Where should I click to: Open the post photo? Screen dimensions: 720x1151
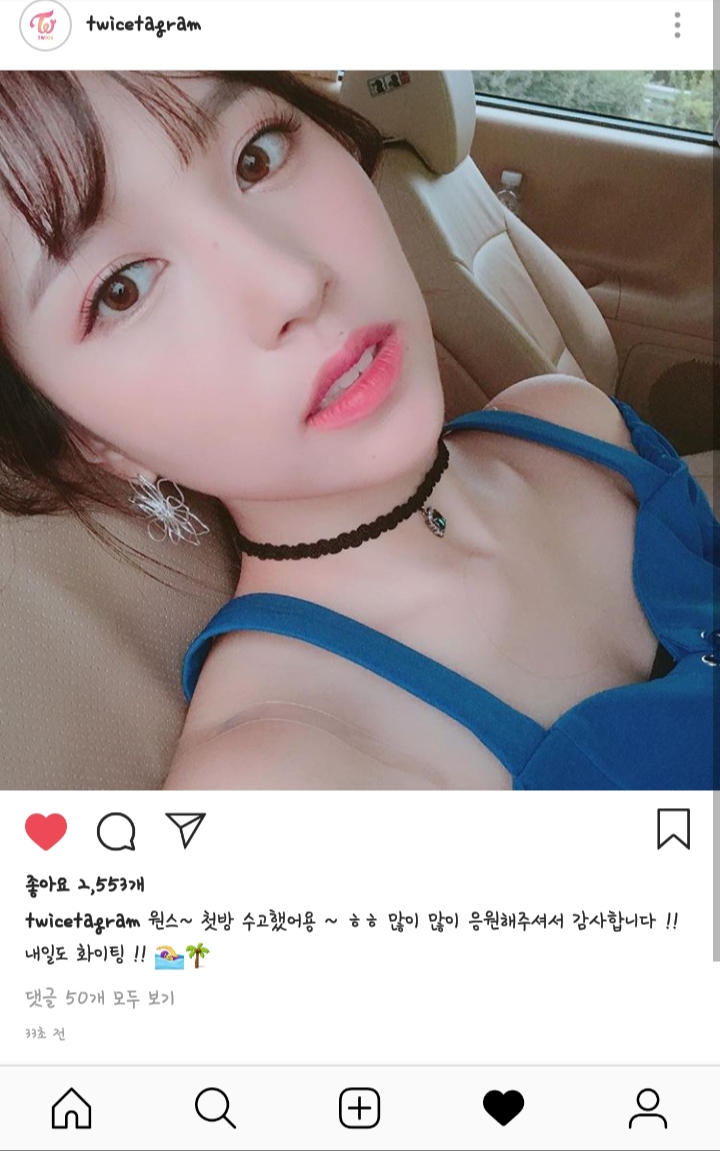click(x=360, y=430)
